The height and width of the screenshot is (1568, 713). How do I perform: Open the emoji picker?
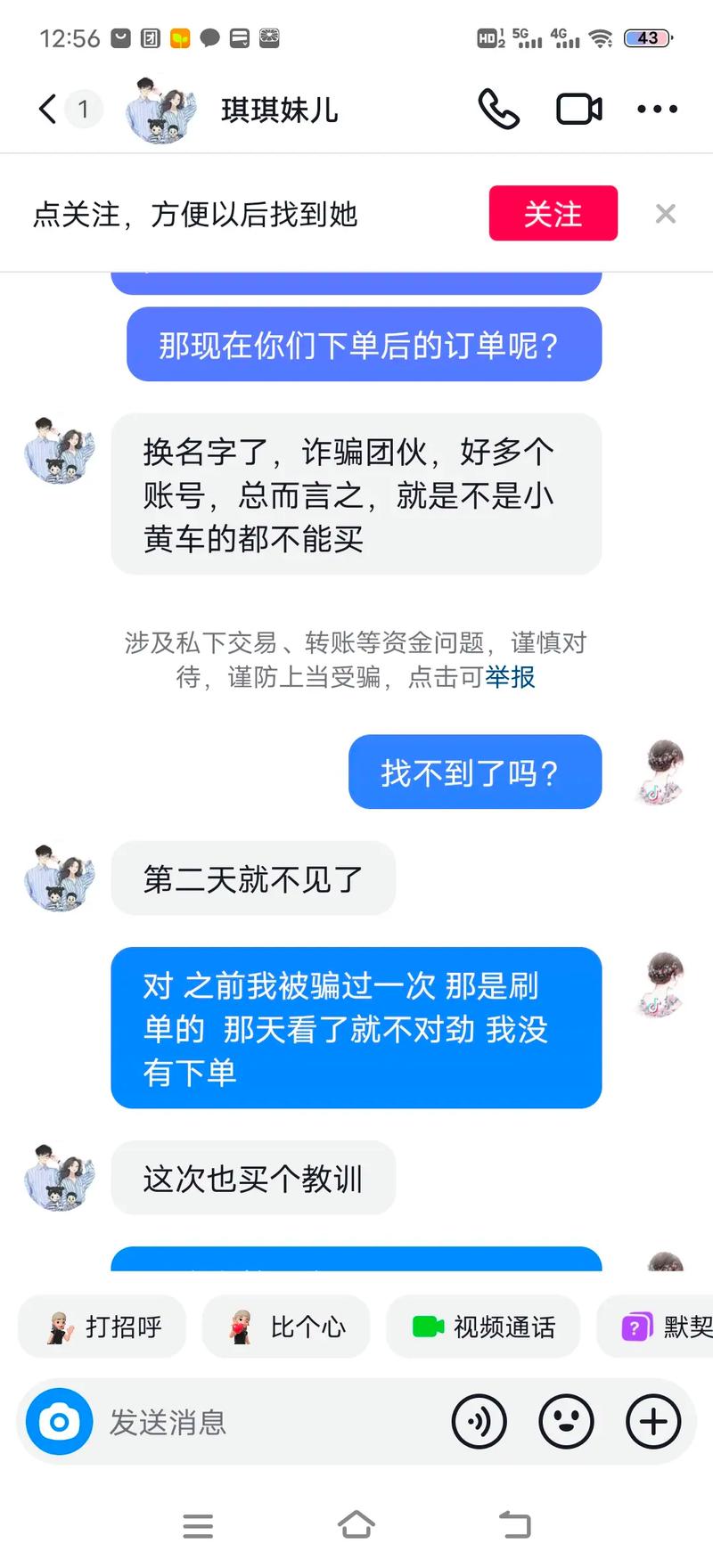(566, 1422)
